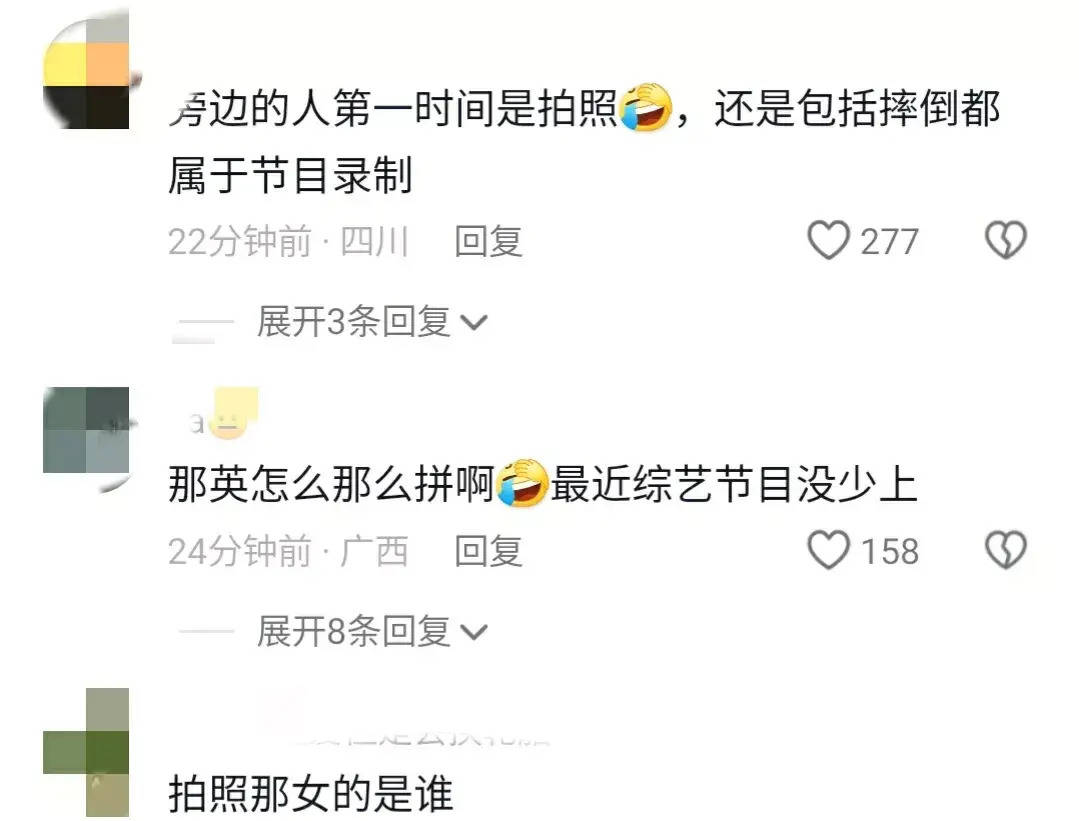Reply to the 22分钟前 四川 comment
This screenshot has height=821, width=1079.
(x=488, y=242)
